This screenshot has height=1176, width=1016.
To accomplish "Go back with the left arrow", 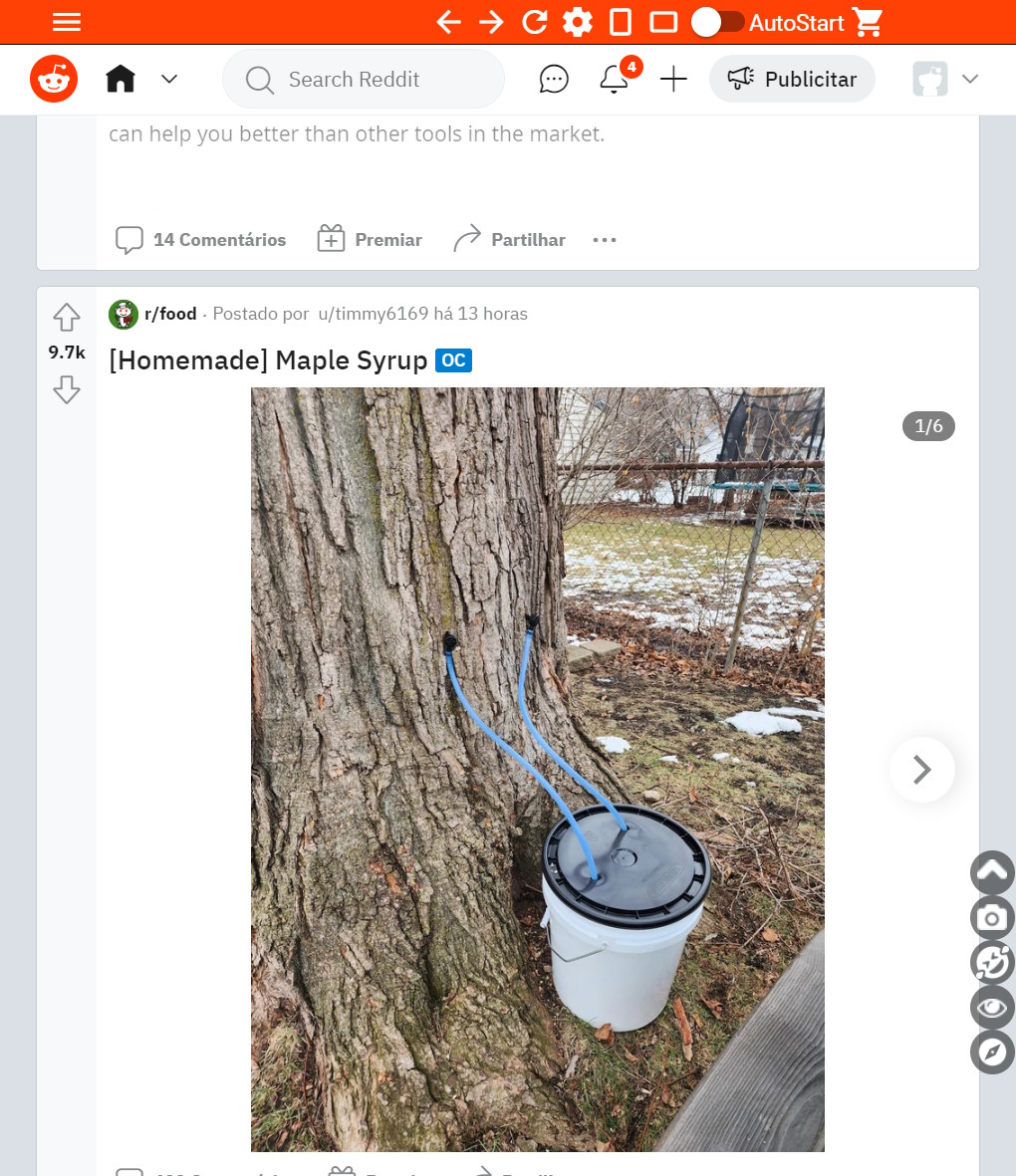I will (449, 22).
